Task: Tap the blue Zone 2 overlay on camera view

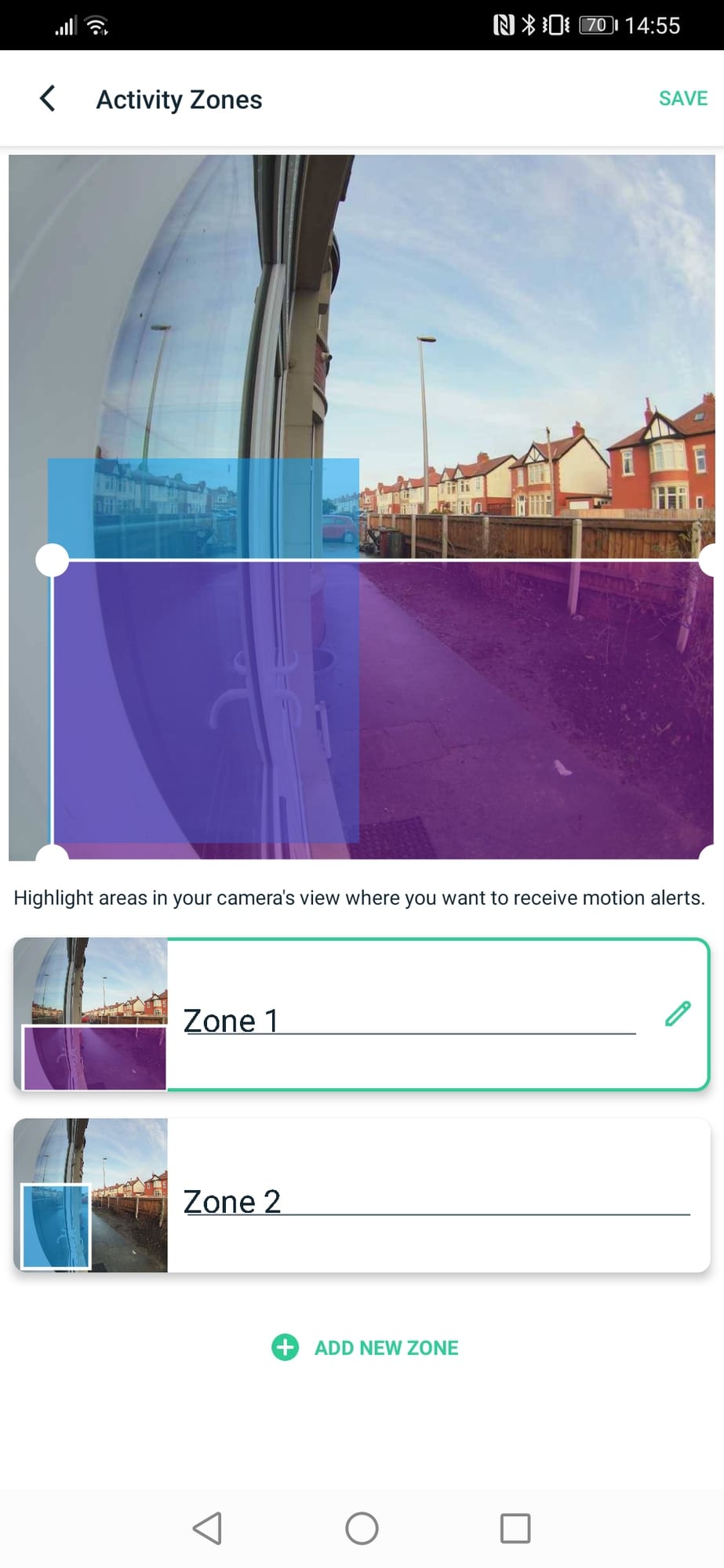Action: pos(202,507)
